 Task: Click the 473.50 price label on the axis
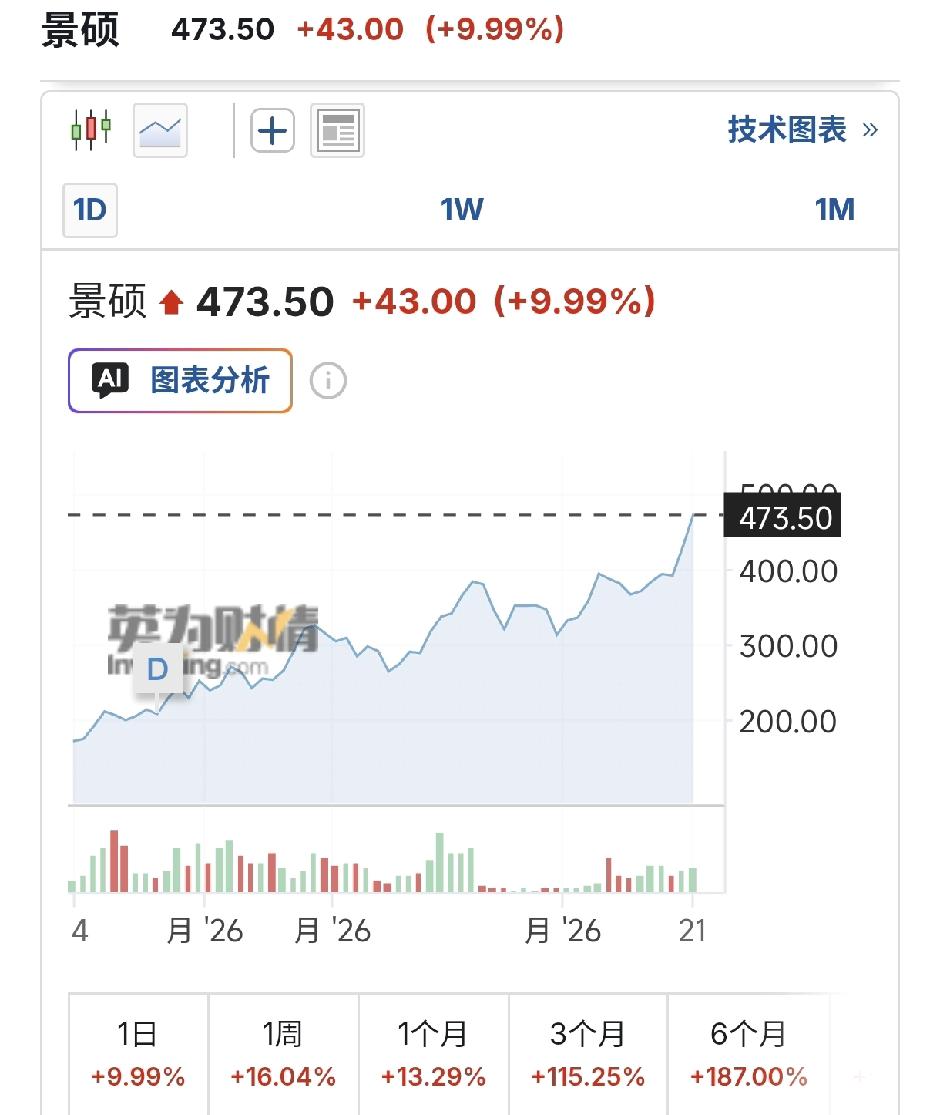click(785, 517)
